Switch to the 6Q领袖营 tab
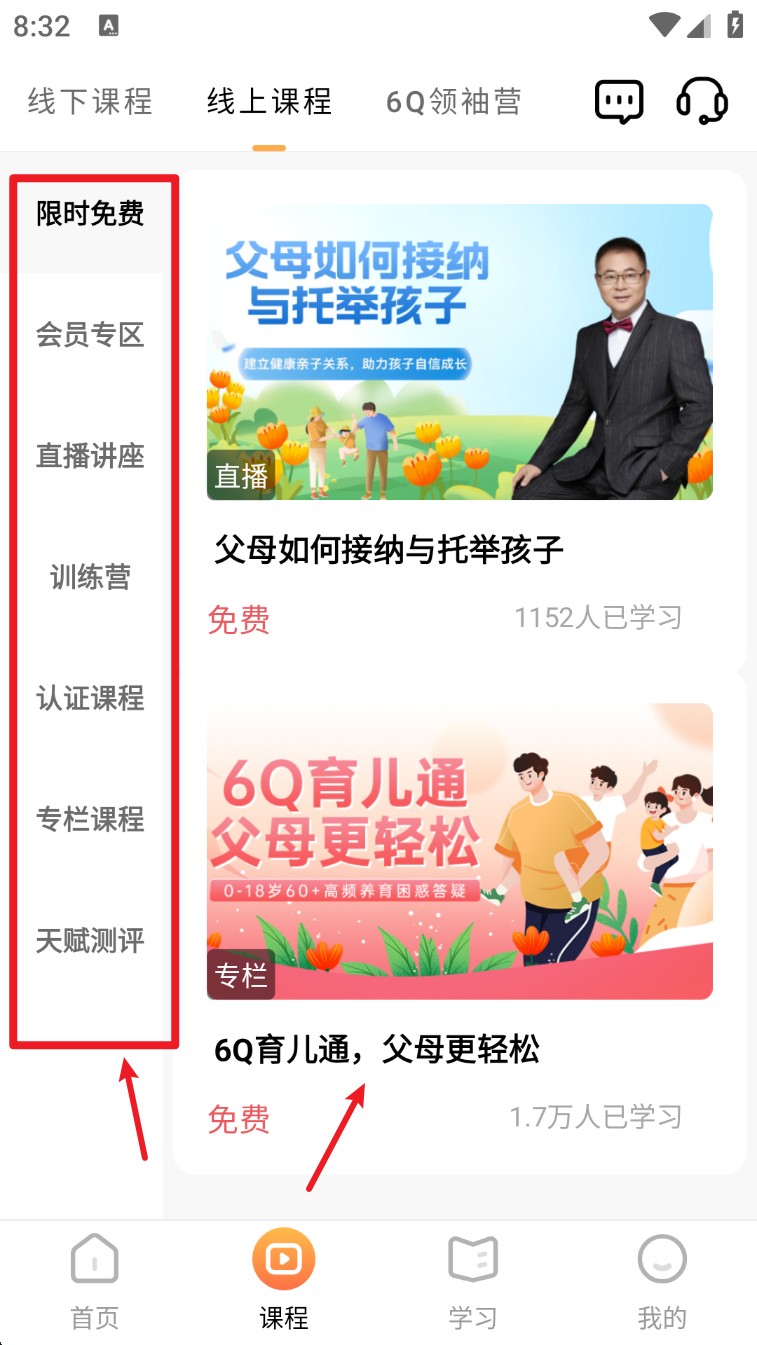757x1345 pixels. 454,101
